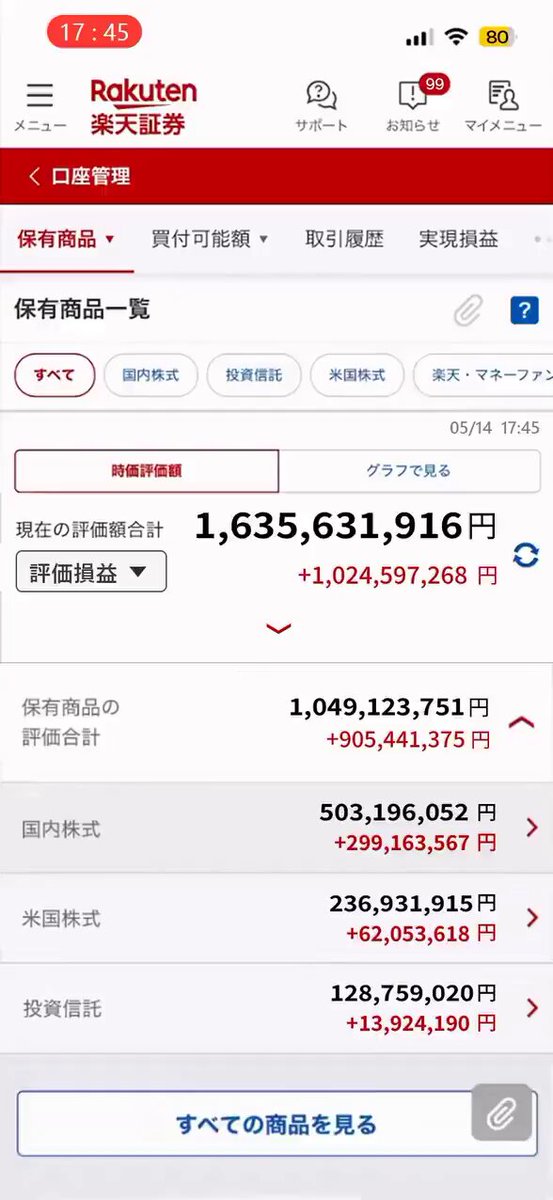This screenshot has width=553, height=1200.
Task: Collapse 保有商品の評価合計 section
Action: pyautogui.click(x=521, y=722)
